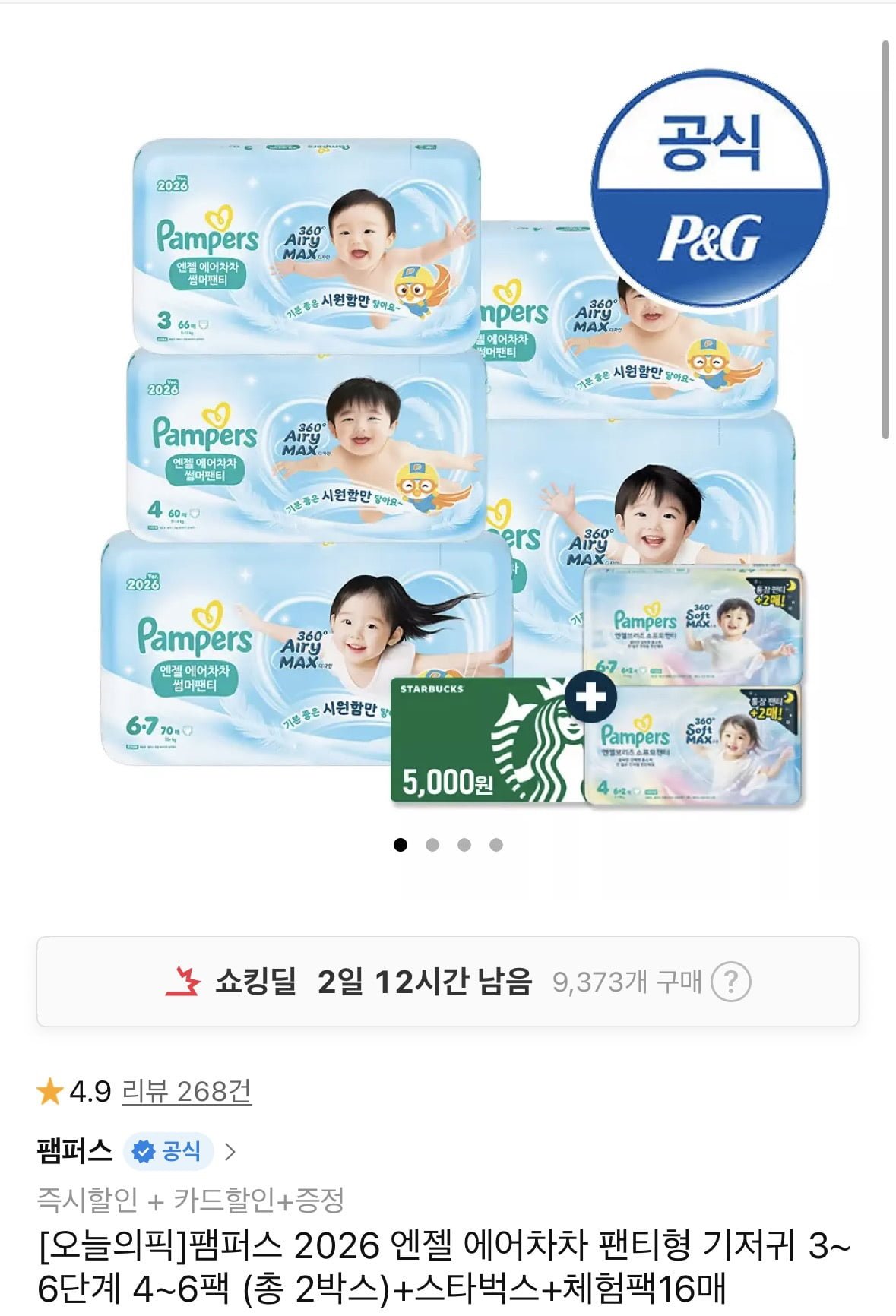Tap the 쇼킹딜 help question mark

[x=730, y=982]
